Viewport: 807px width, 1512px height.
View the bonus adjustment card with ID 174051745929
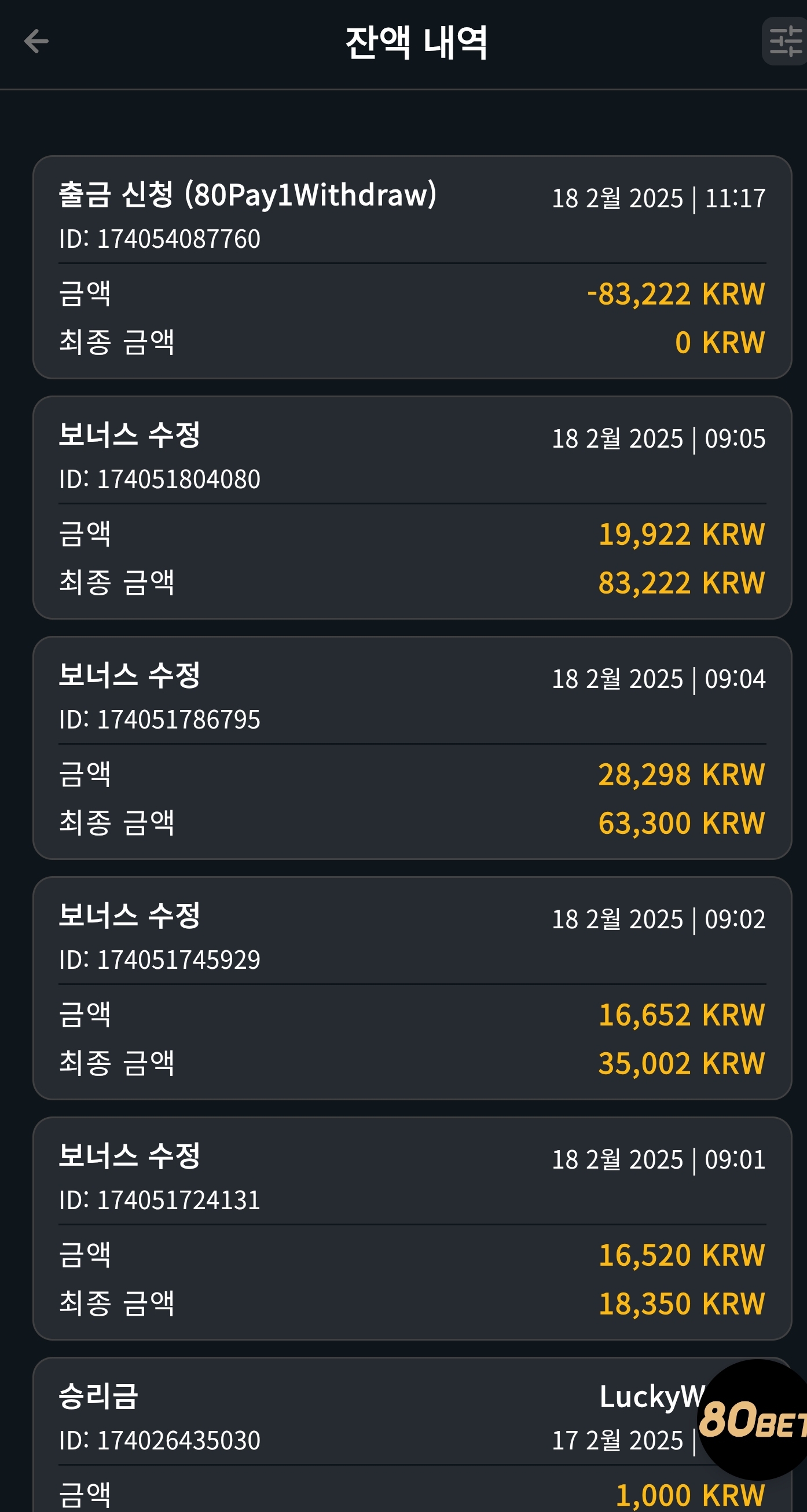(x=412, y=988)
